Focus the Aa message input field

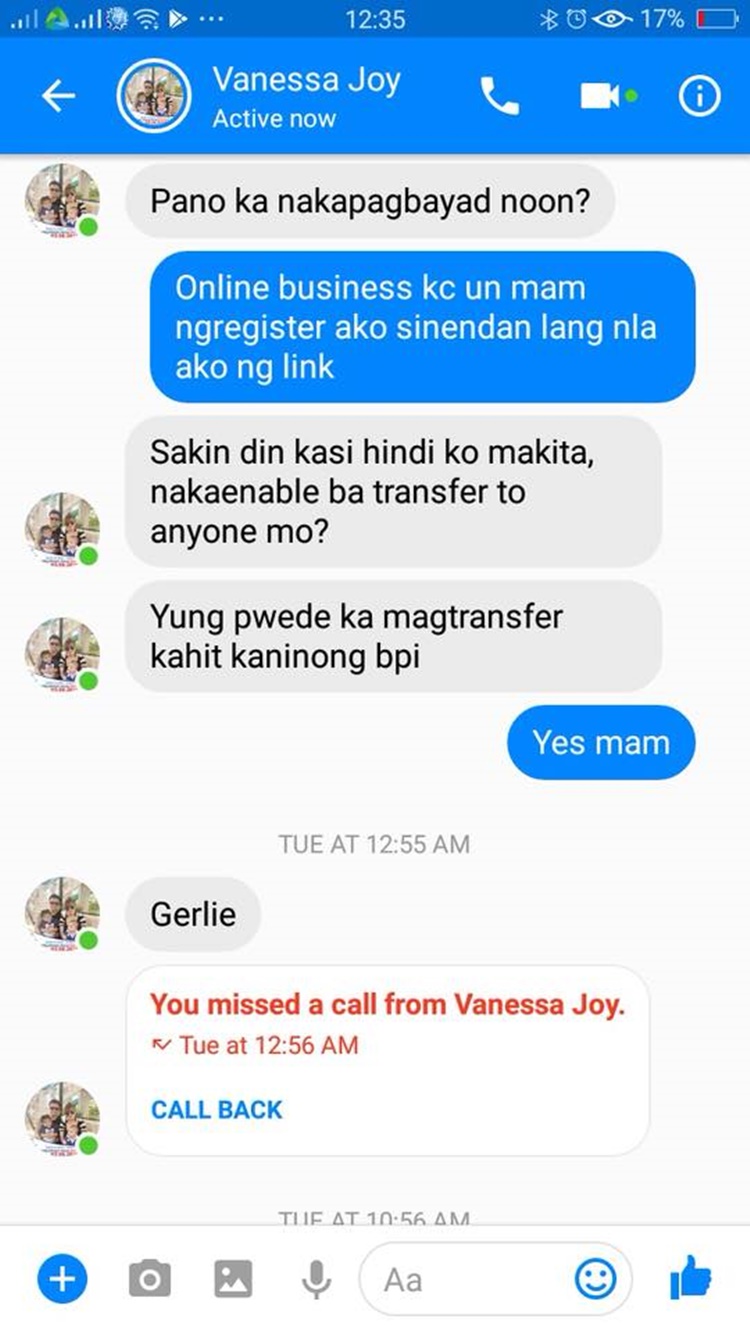tap(470, 1279)
